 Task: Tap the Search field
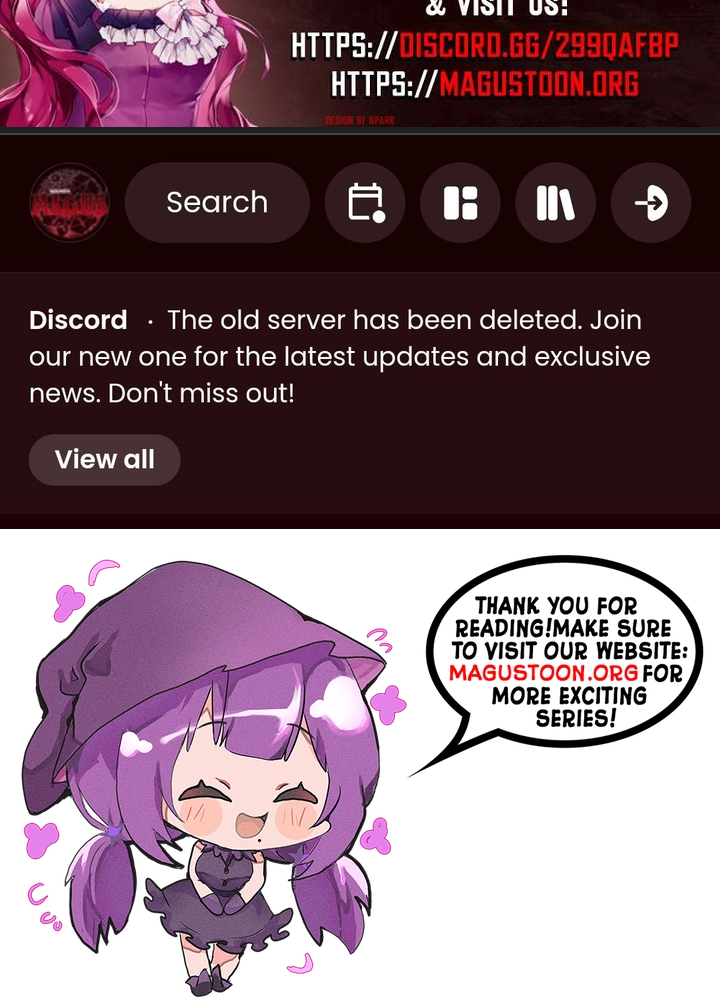(x=217, y=203)
